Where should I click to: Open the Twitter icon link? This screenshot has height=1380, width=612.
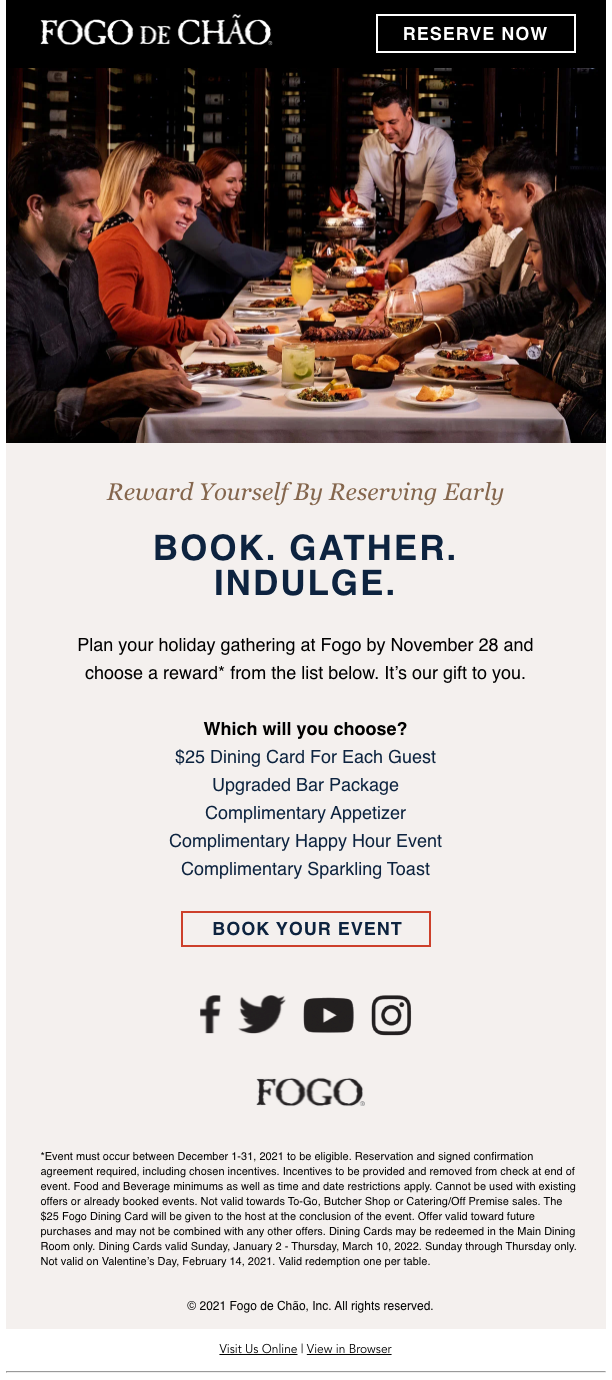click(262, 1015)
